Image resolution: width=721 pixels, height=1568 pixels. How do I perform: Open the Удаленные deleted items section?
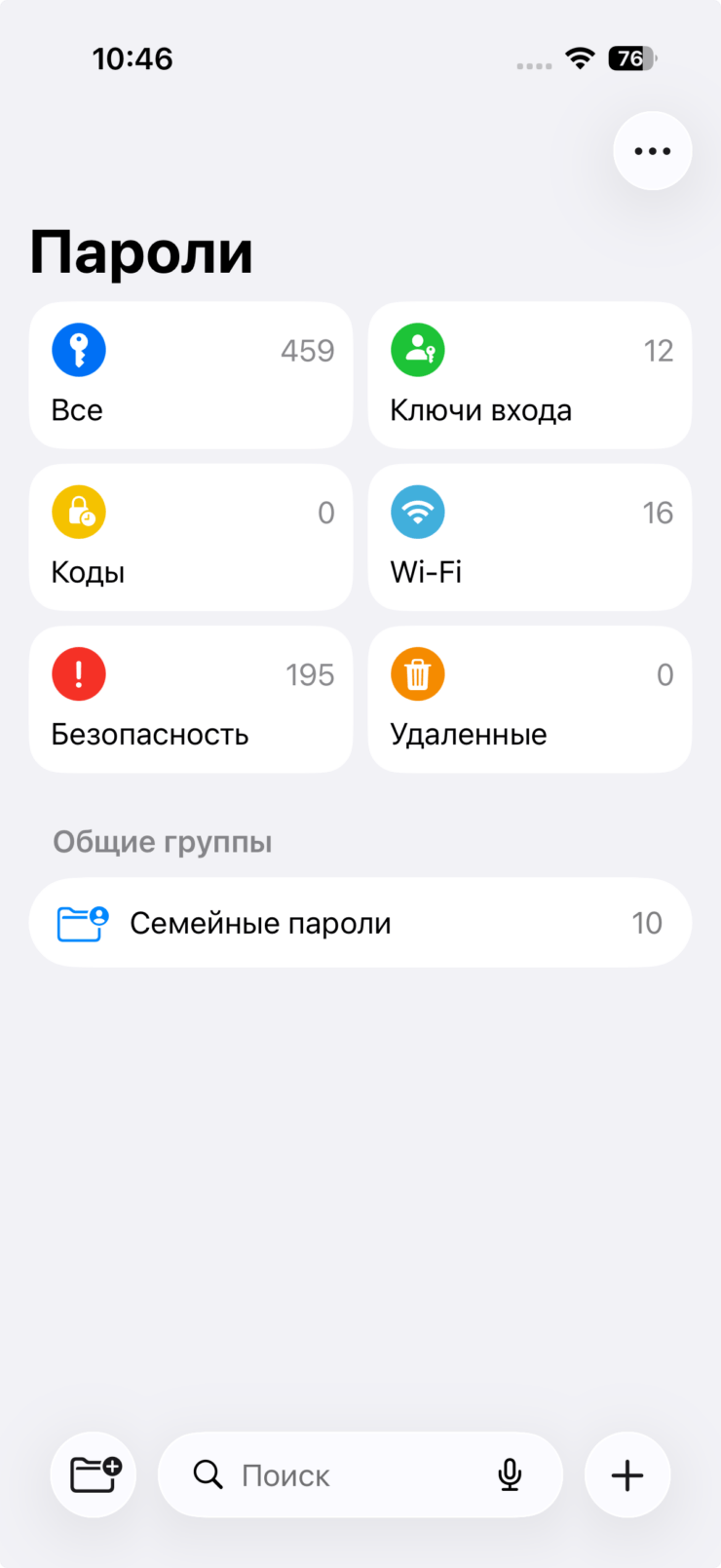530,700
